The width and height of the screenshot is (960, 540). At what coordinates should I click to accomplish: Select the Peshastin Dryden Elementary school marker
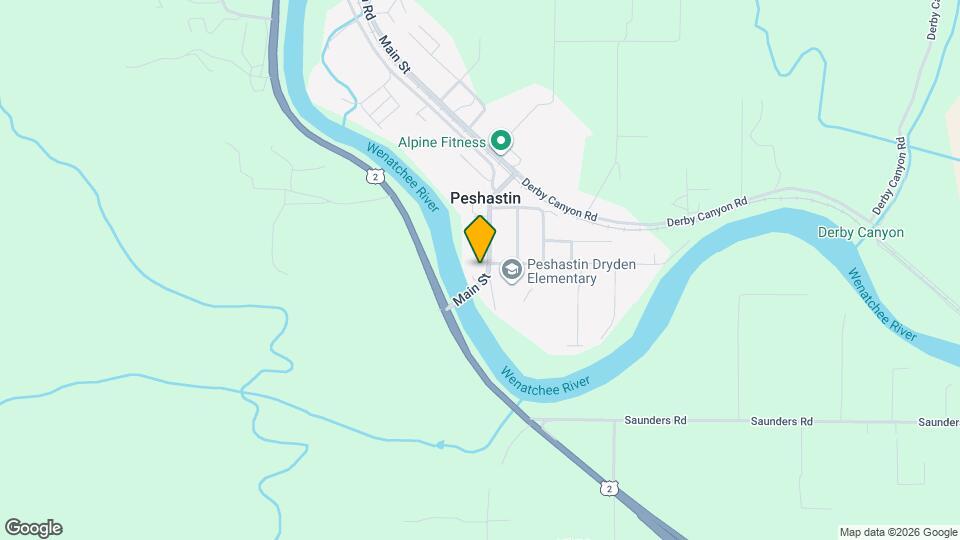(512, 270)
